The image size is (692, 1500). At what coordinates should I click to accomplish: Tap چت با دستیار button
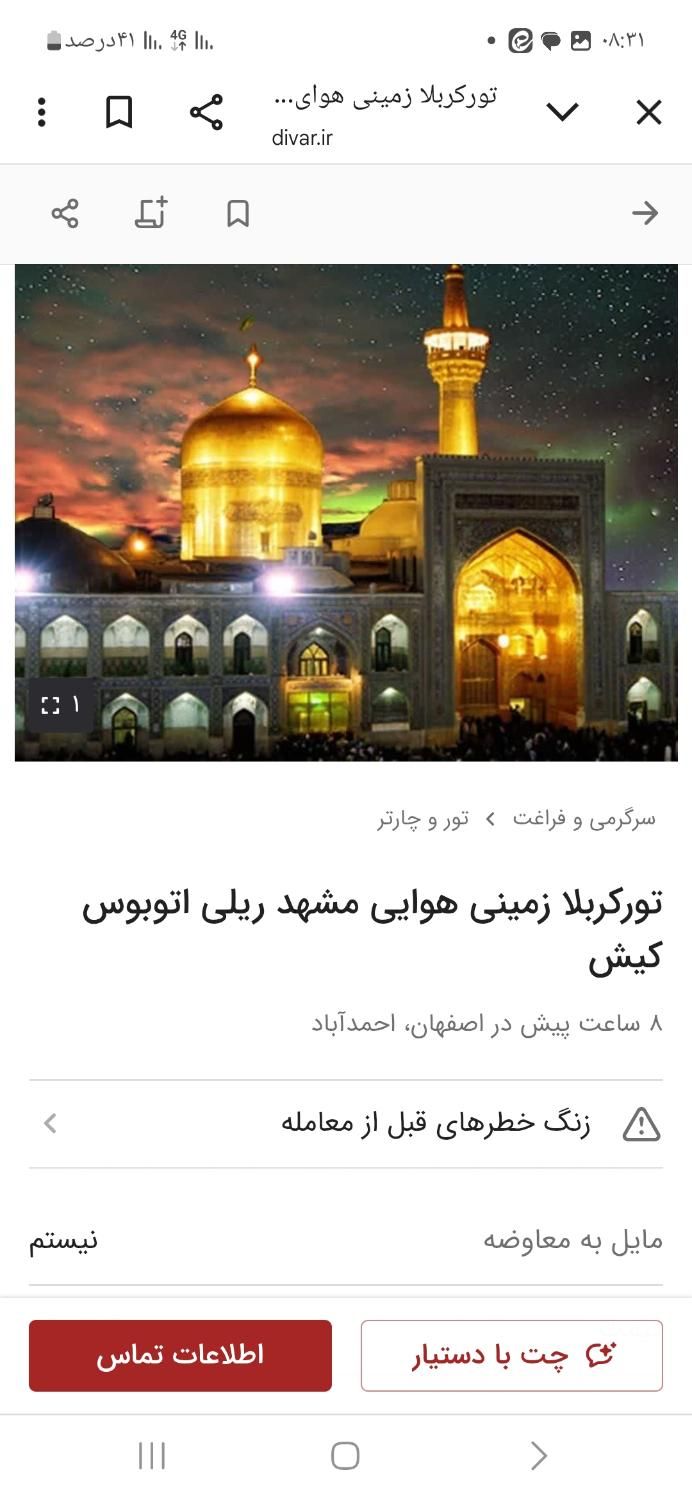(511, 1355)
